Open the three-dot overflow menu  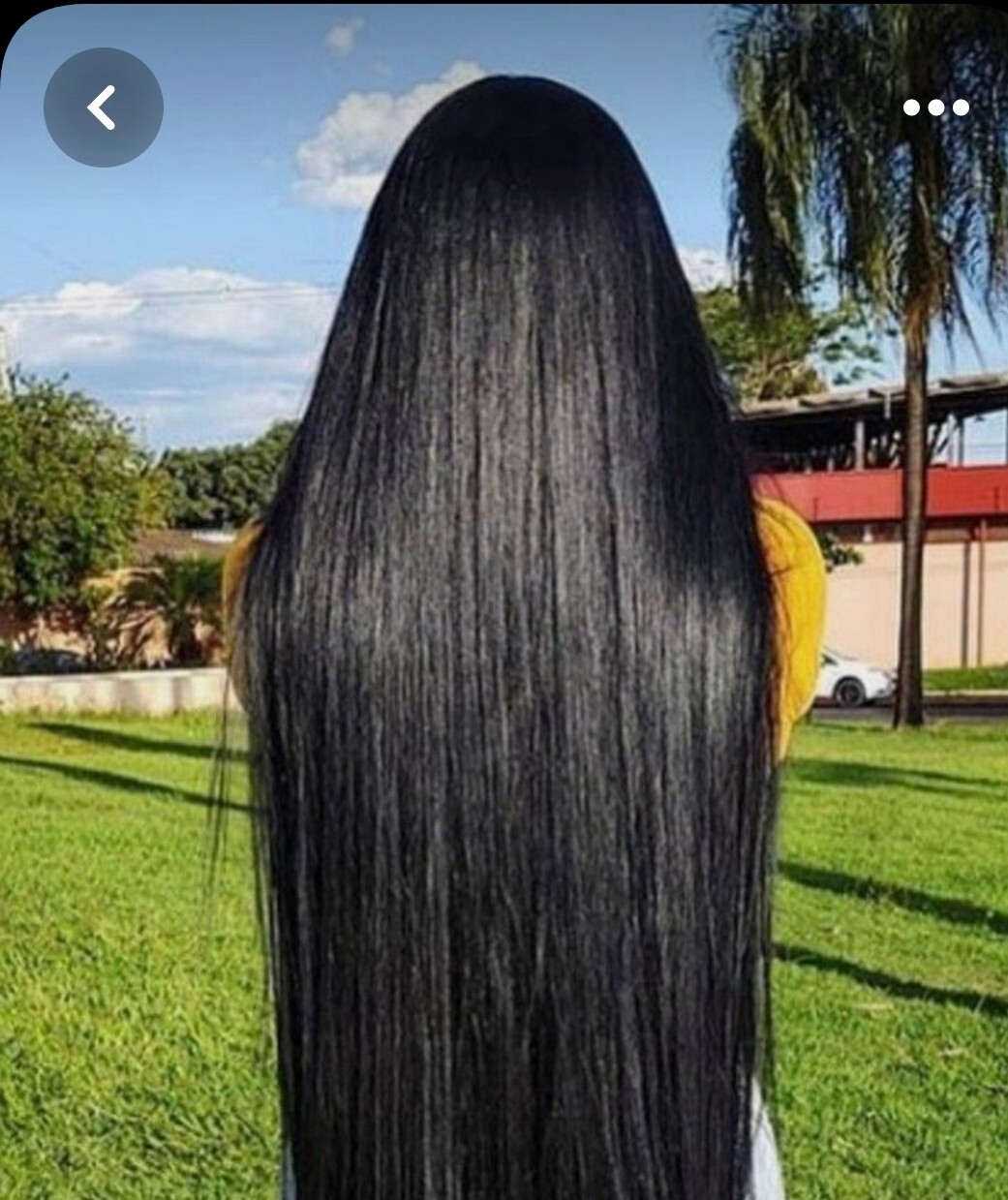[x=935, y=108]
